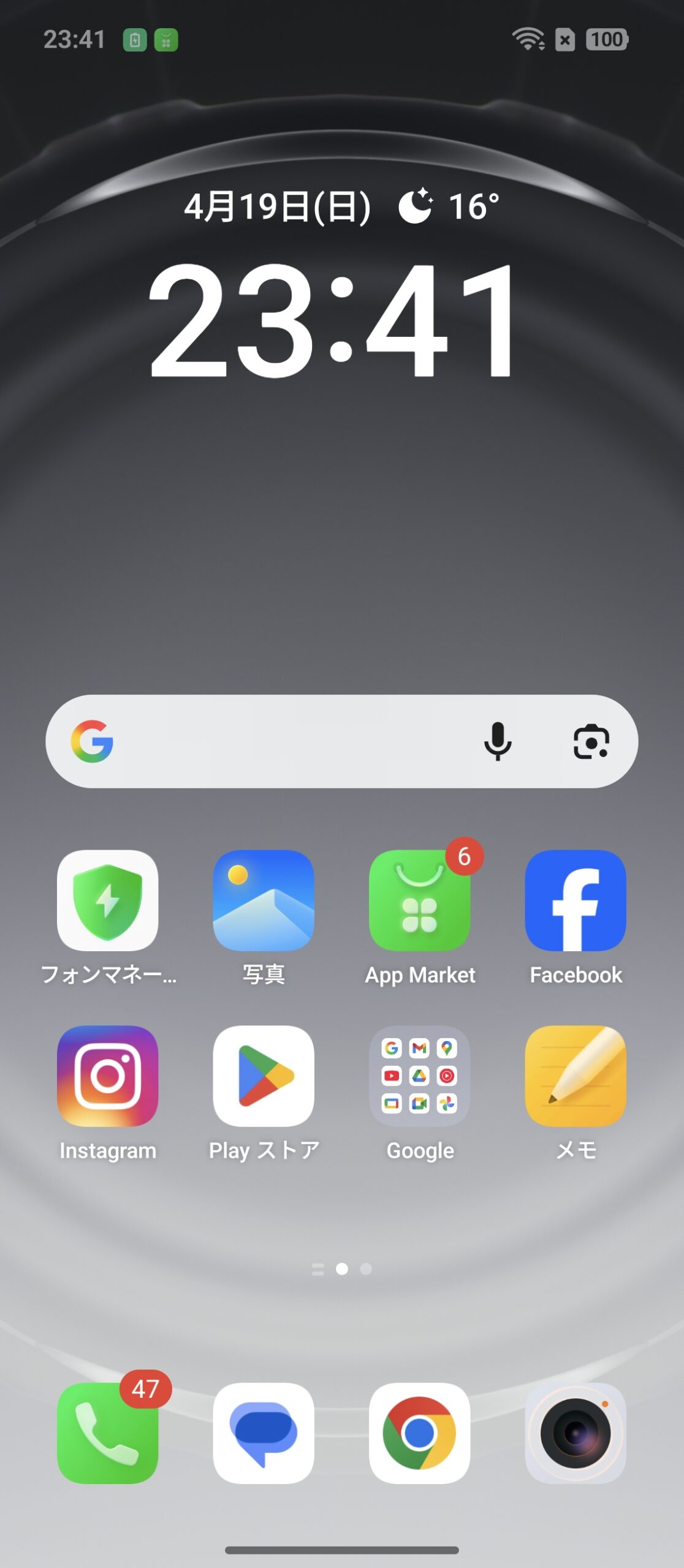
Task: Open the Google apps folder
Action: click(420, 1076)
